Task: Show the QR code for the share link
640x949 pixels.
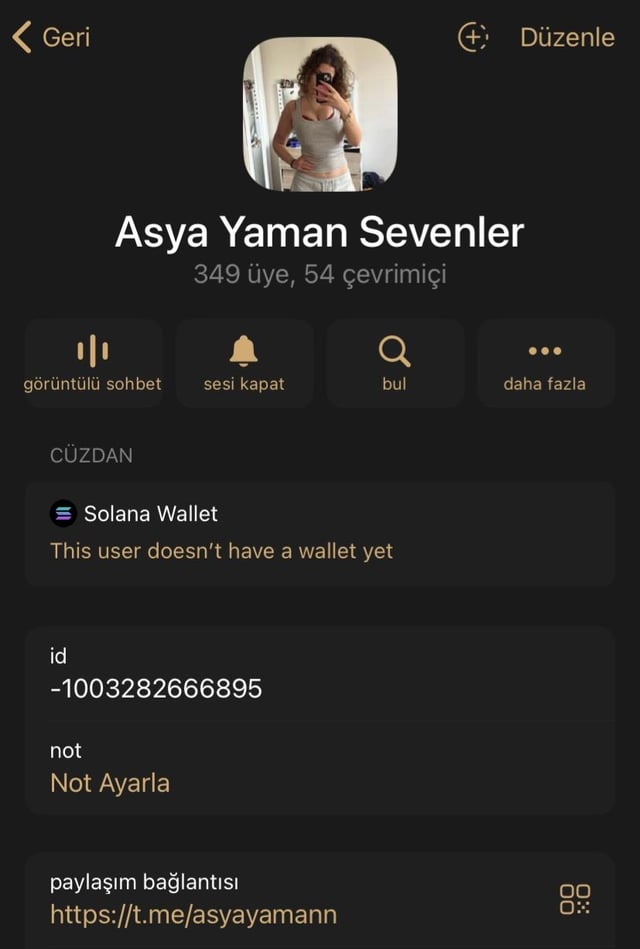Action: click(575, 898)
